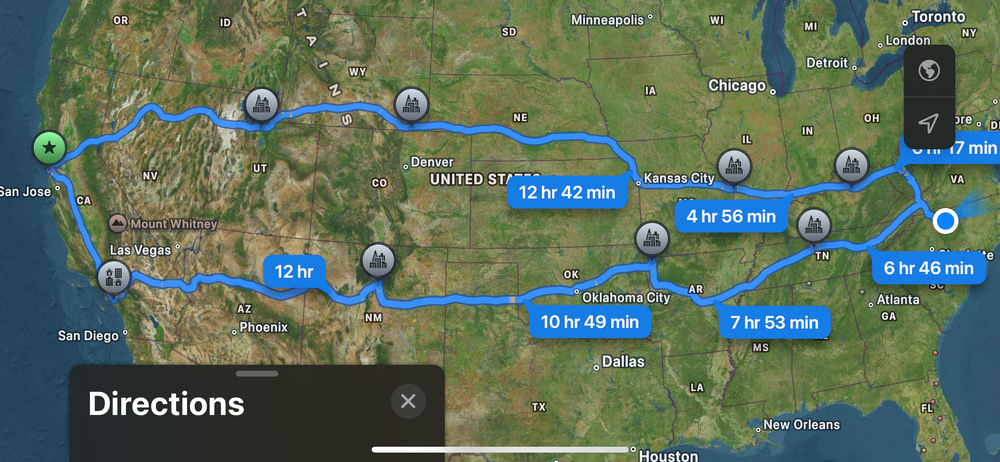Image resolution: width=1000 pixels, height=462 pixels.
Task: Select the 7 hr 53 min route leg
Action: (x=775, y=321)
